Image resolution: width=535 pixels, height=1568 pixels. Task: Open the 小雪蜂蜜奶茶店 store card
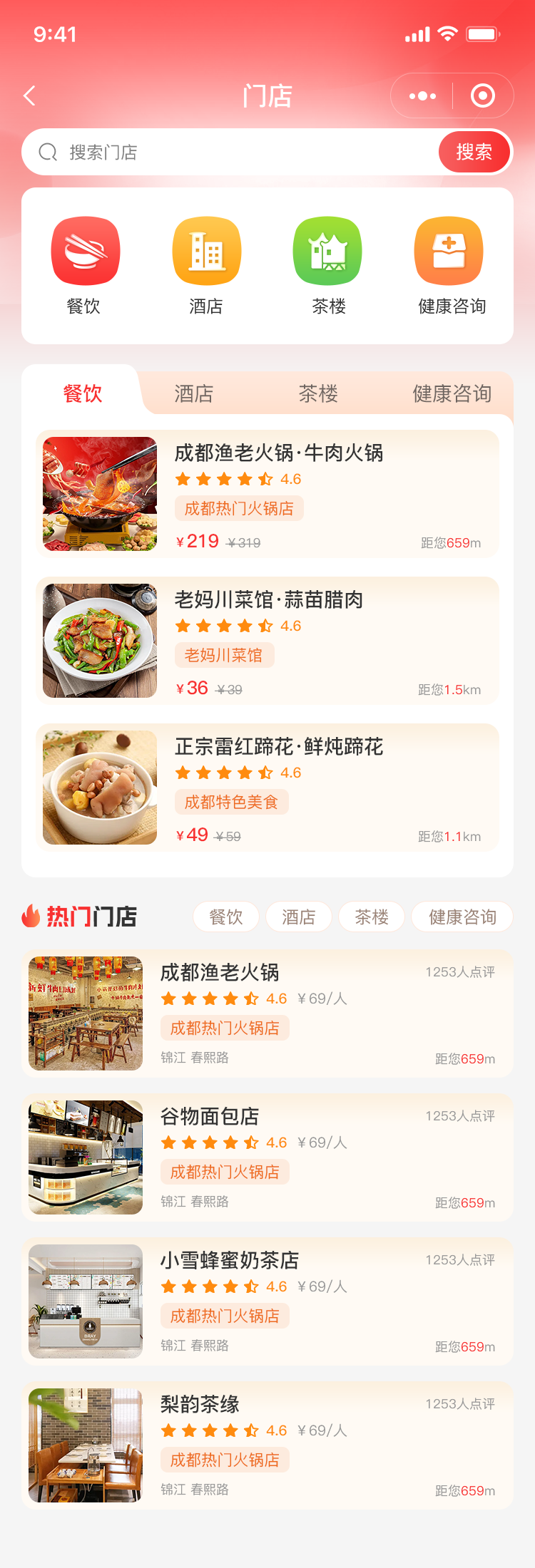click(267, 1301)
